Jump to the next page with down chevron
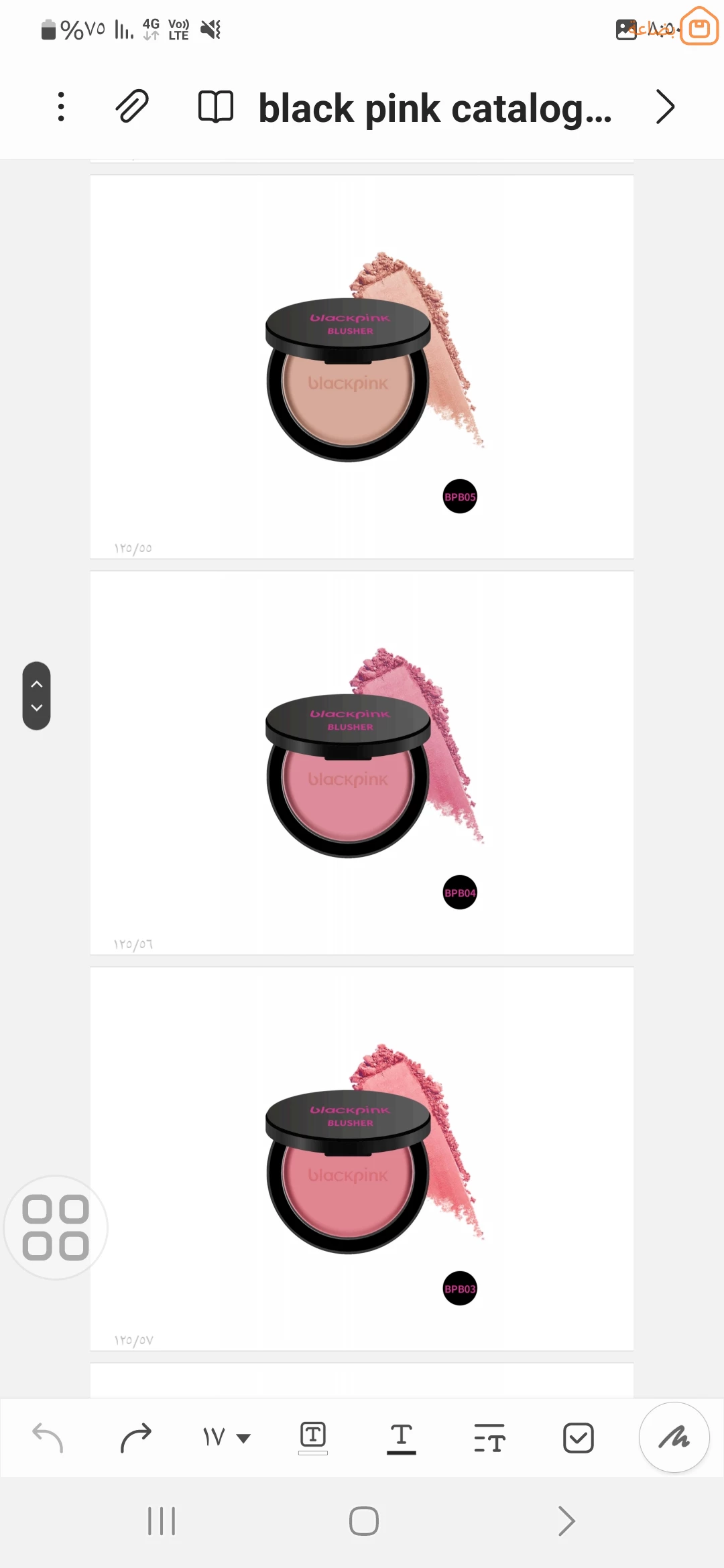 click(x=37, y=708)
